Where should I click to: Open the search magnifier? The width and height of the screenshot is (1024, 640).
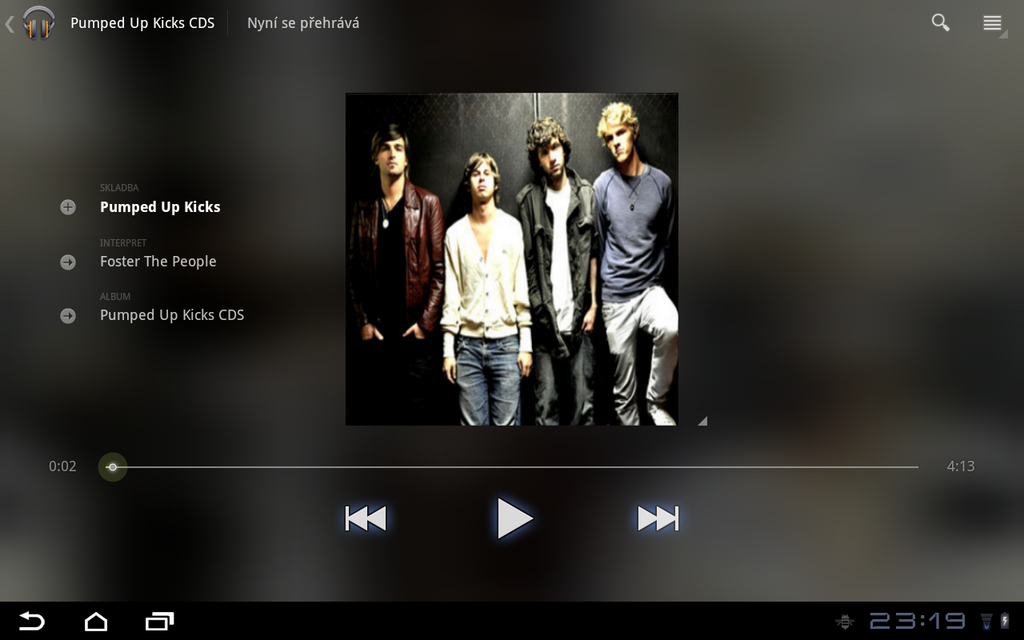click(940, 22)
